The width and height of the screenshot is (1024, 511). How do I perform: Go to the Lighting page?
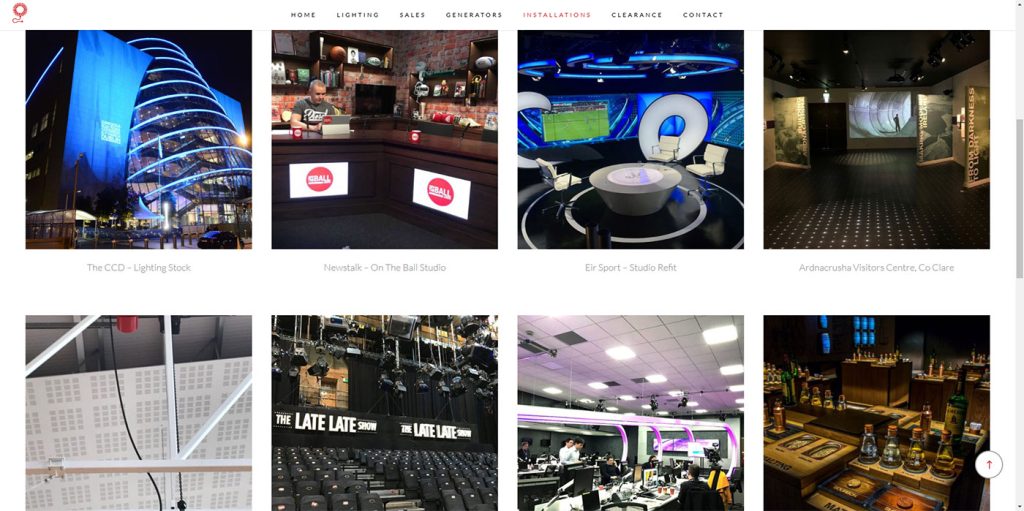coord(357,15)
